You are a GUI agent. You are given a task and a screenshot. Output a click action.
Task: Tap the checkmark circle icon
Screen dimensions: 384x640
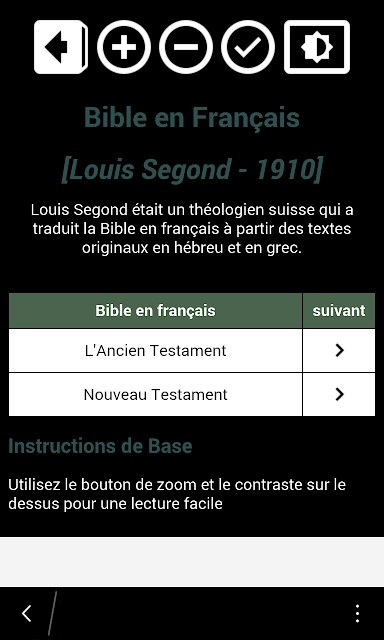tap(248, 47)
